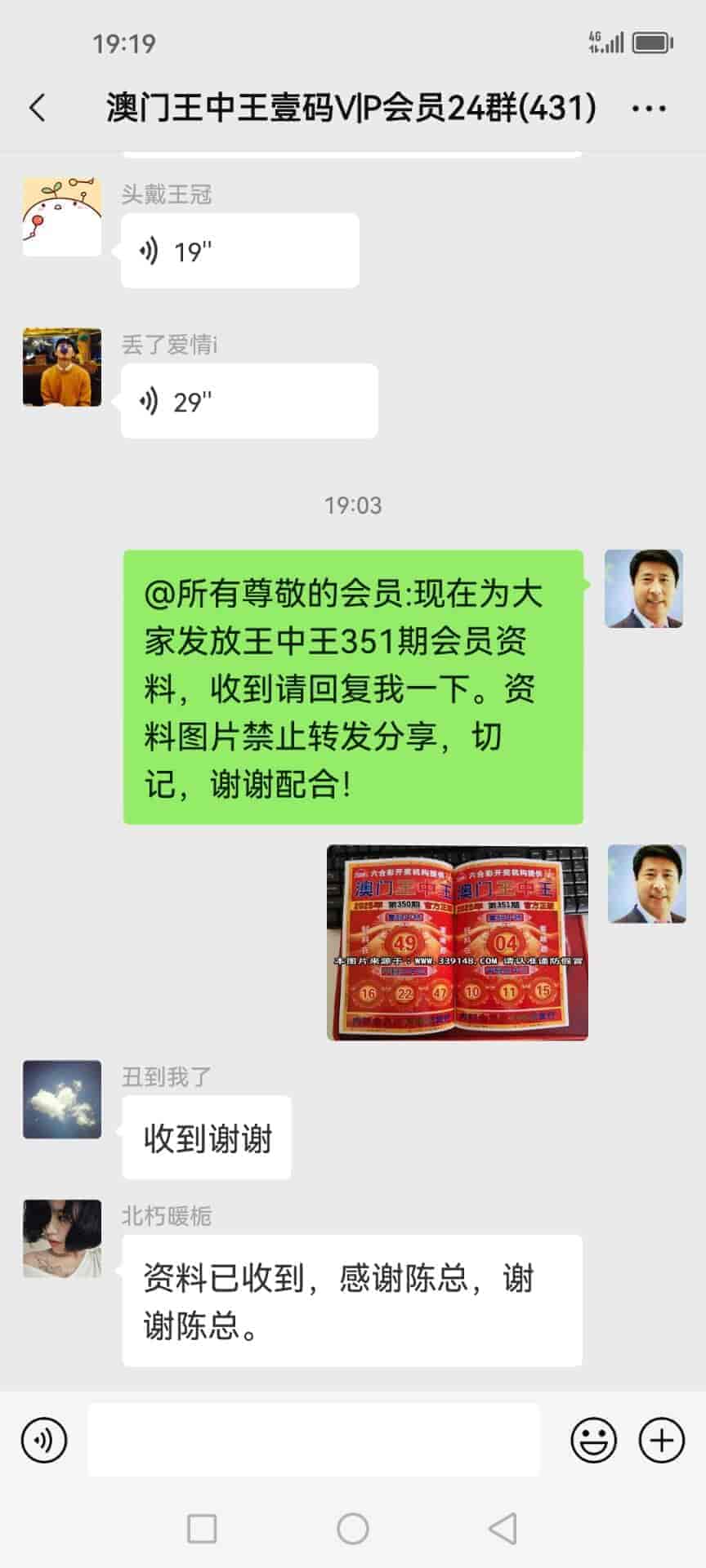Go back from the group chat
The image size is (706, 1568).
(x=38, y=108)
